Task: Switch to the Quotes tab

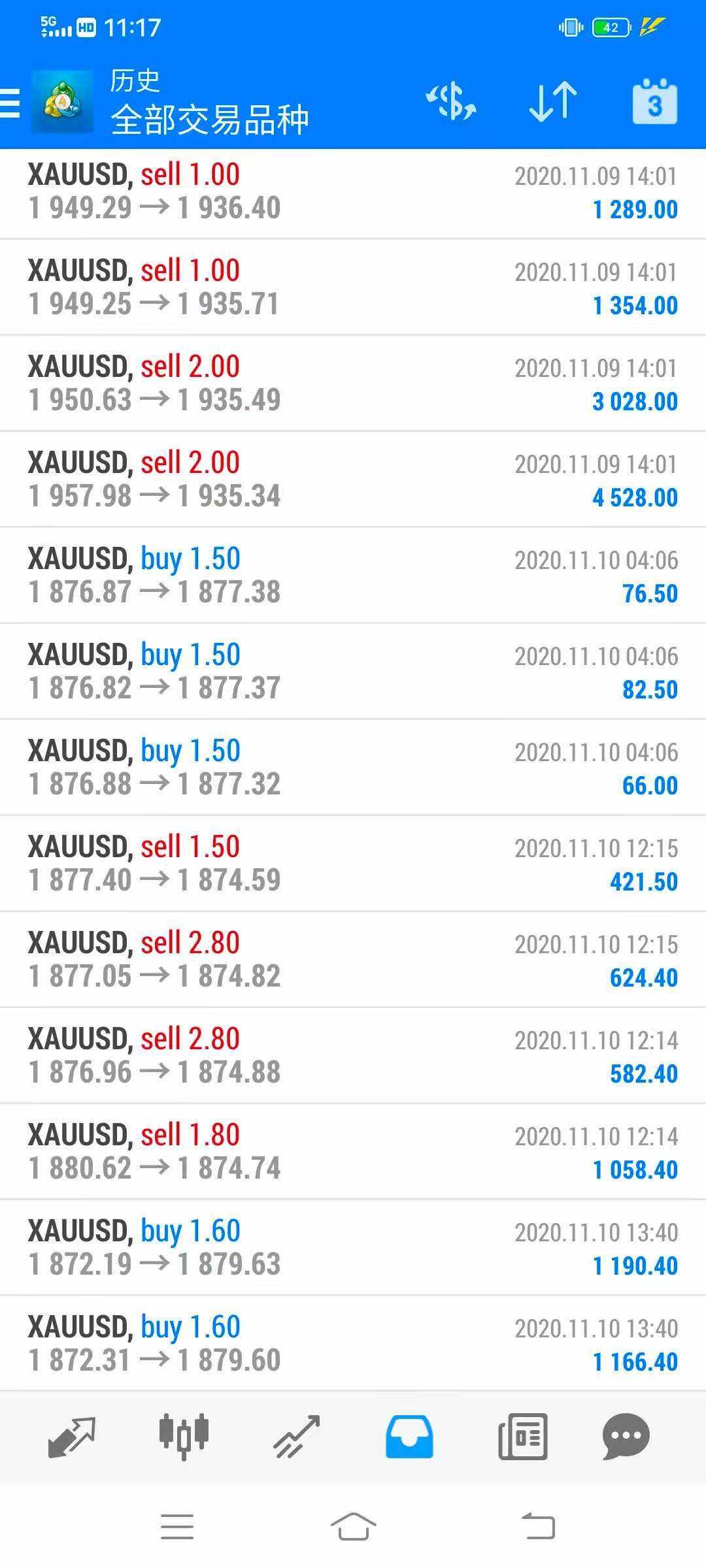Action: coord(72,1437)
